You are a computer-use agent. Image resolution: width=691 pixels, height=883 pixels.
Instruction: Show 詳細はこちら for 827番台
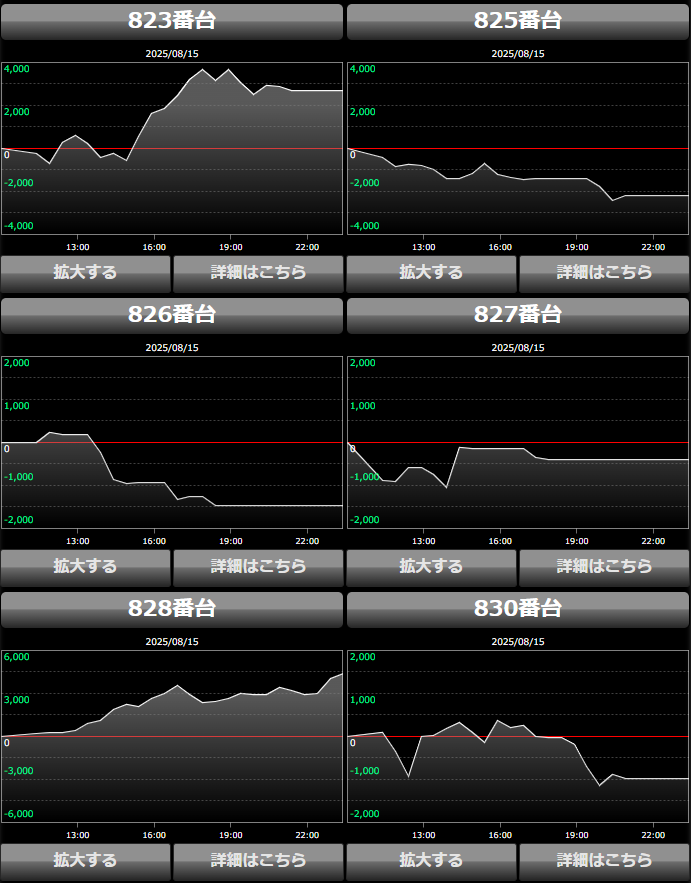click(x=604, y=566)
